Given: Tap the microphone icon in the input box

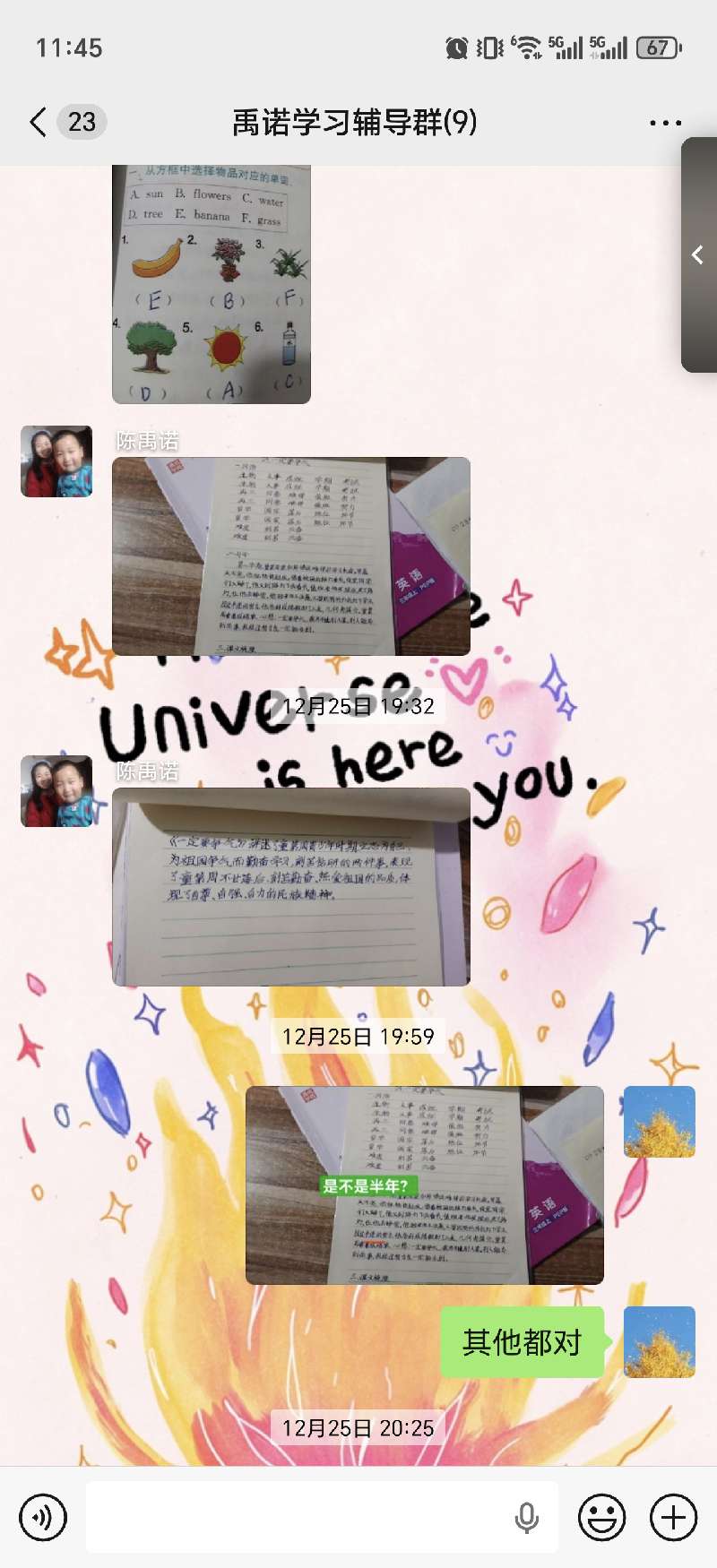Looking at the screenshot, I should pyautogui.click(x=527, y=1518).
